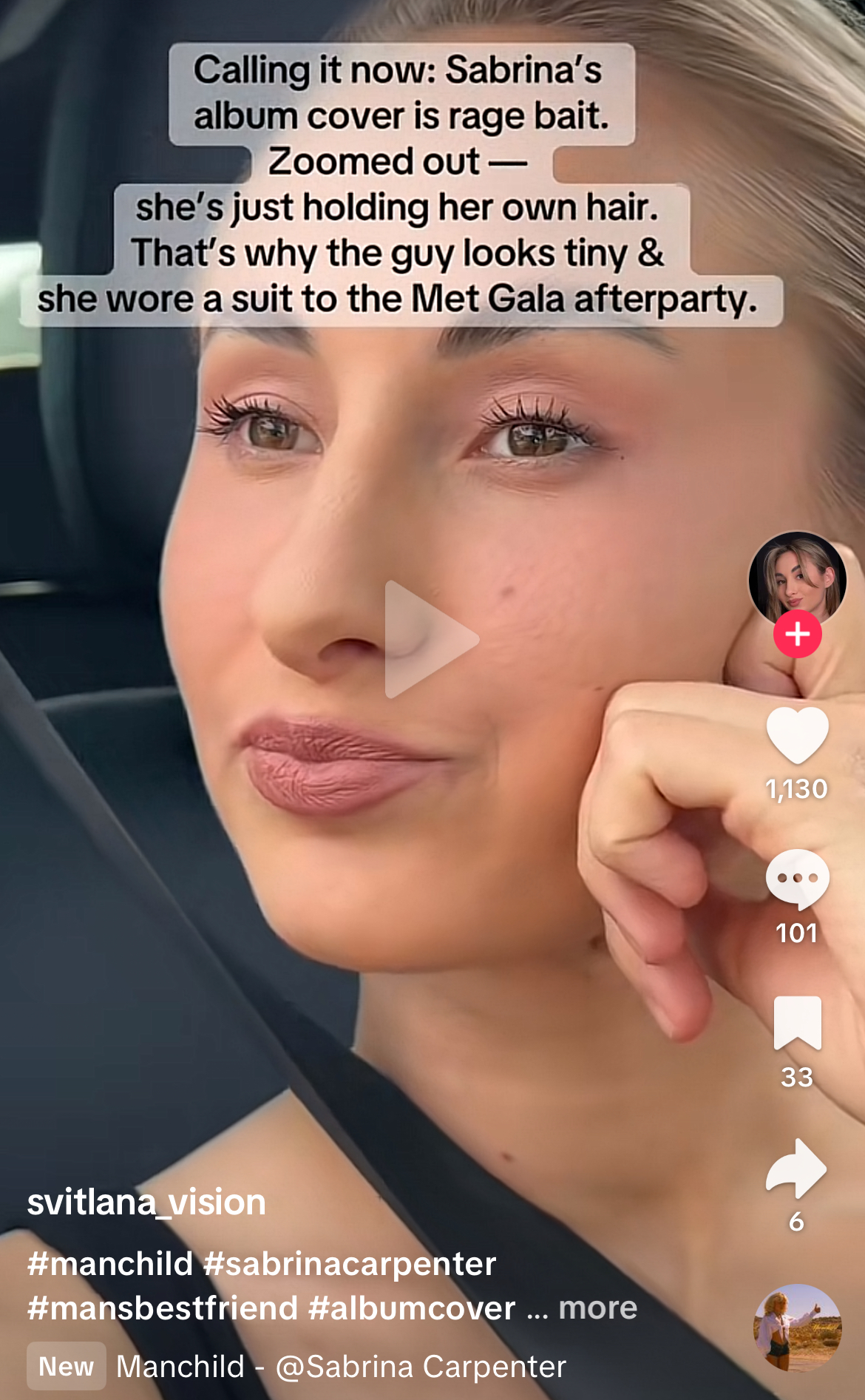Open the #mansbestfriend hashtag
The height and width of the screenshot is (1400, 865).
(x=163, y=1308)
